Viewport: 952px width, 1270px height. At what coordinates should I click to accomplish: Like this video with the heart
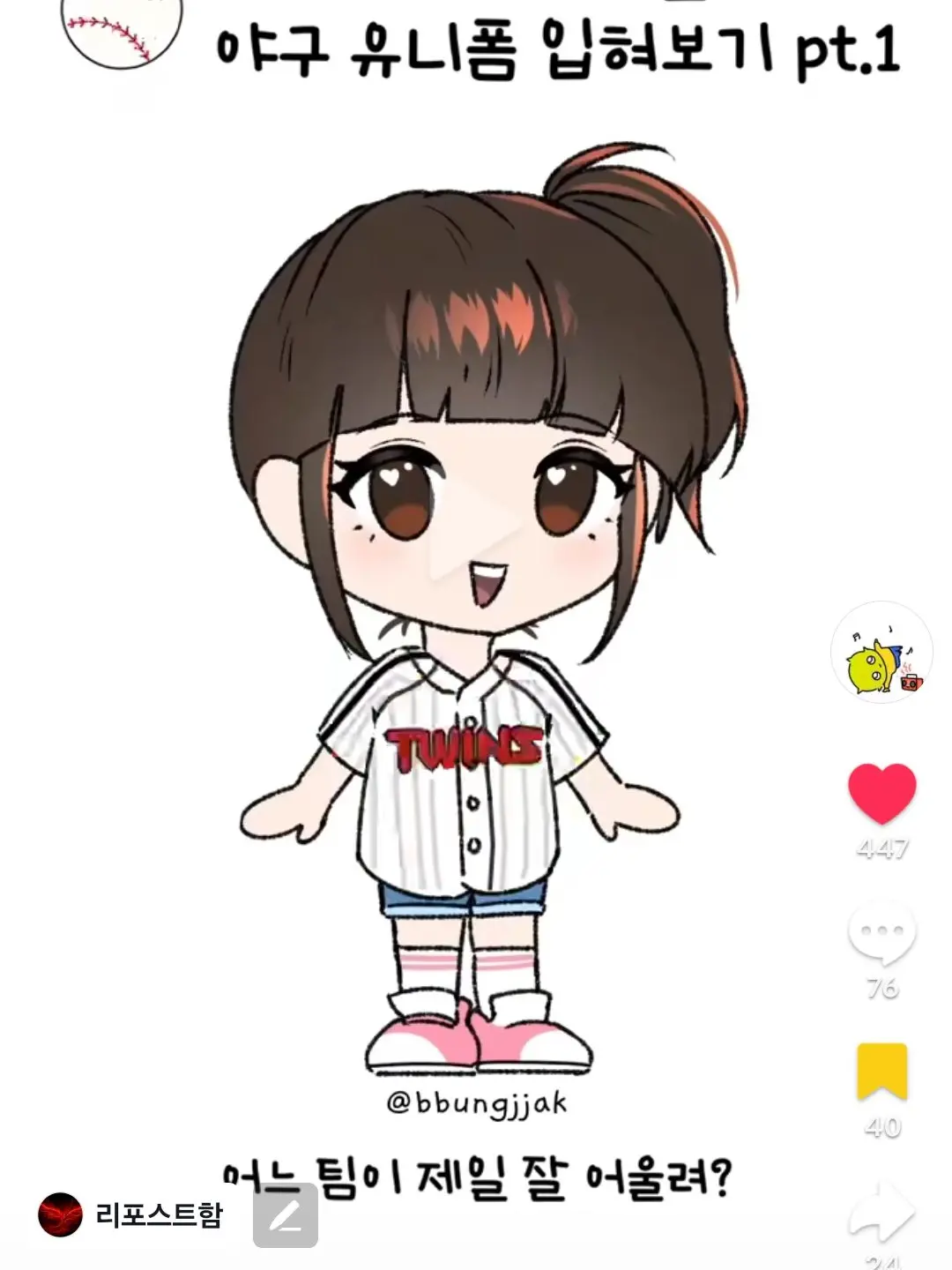881,793
